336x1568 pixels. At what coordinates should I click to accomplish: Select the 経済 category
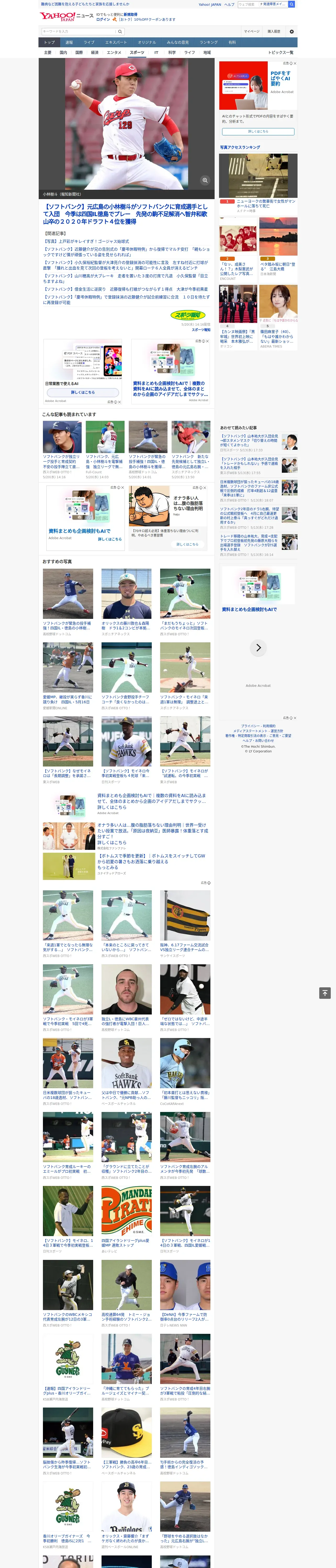[94, 52]
